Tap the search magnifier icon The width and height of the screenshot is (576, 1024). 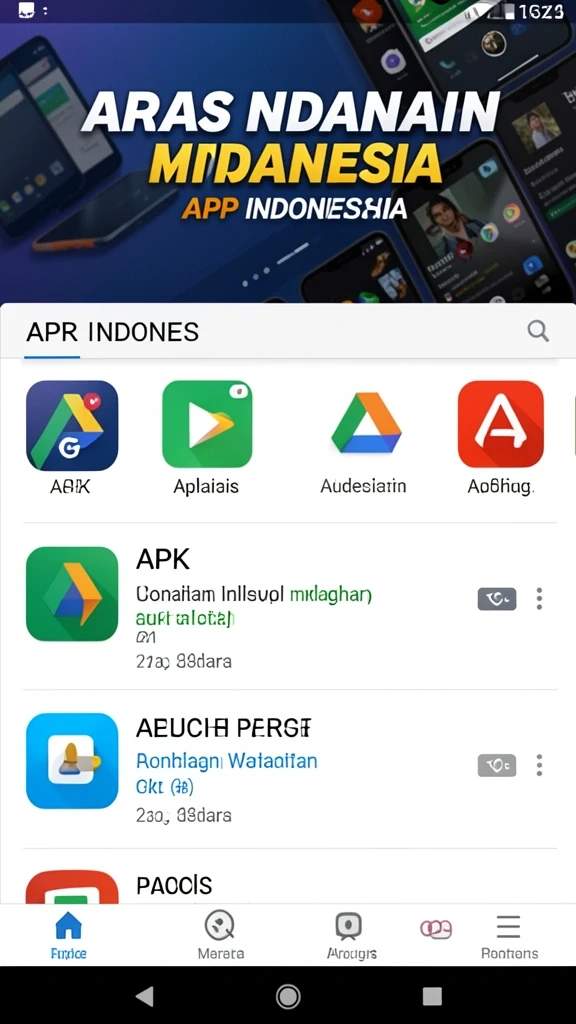coord(538,331)
